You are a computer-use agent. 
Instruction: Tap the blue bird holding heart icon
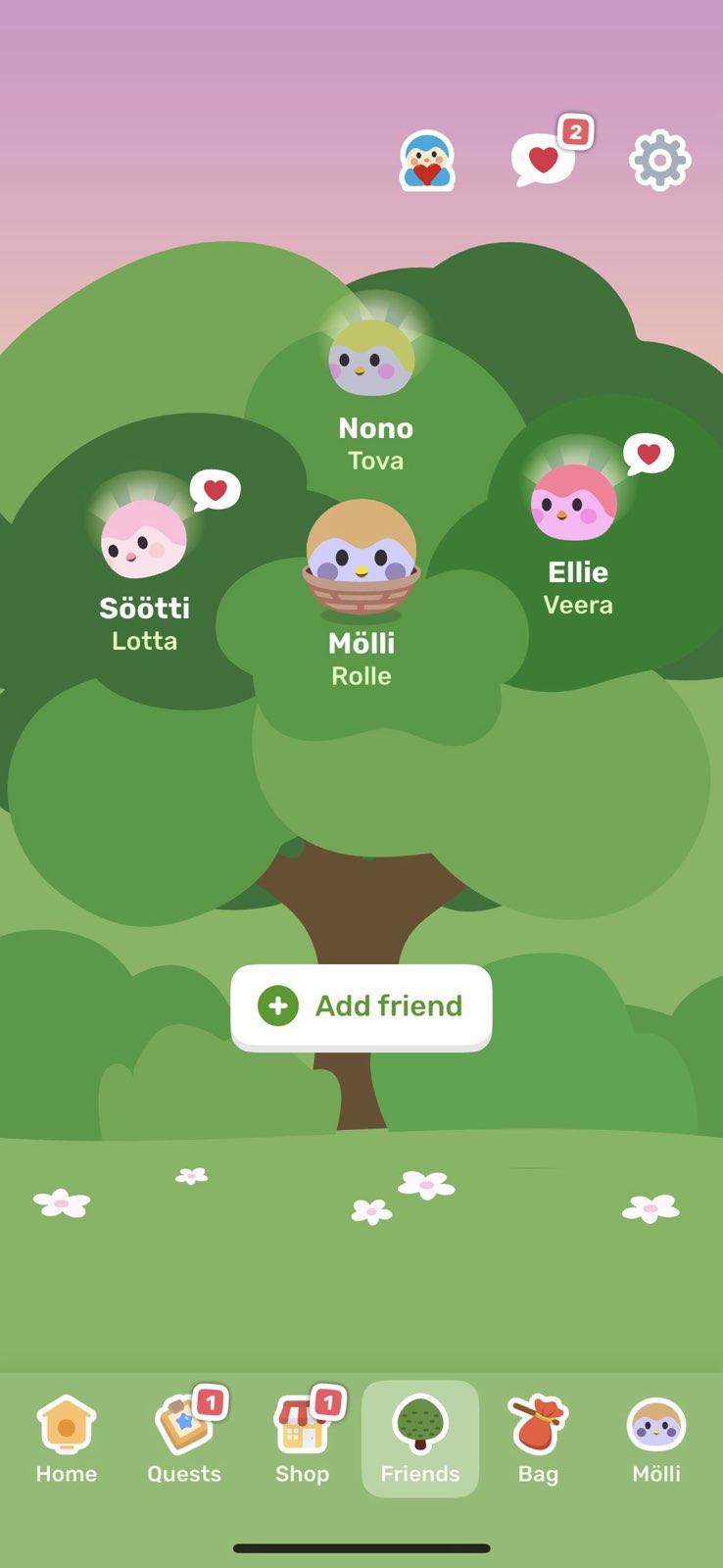[x=427, y=161]
